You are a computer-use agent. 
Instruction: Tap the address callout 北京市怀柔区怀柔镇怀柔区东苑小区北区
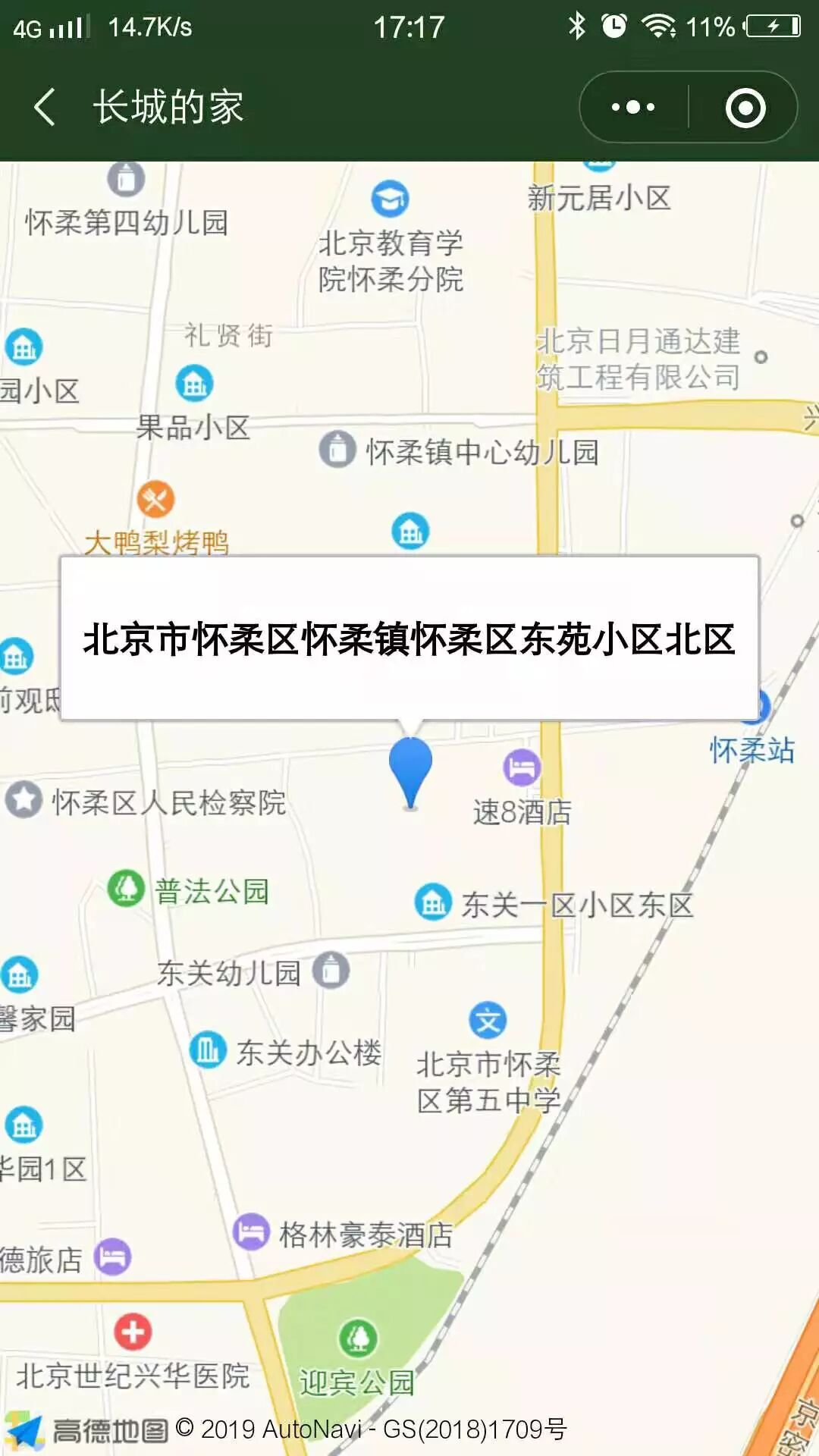pos(409,639)
